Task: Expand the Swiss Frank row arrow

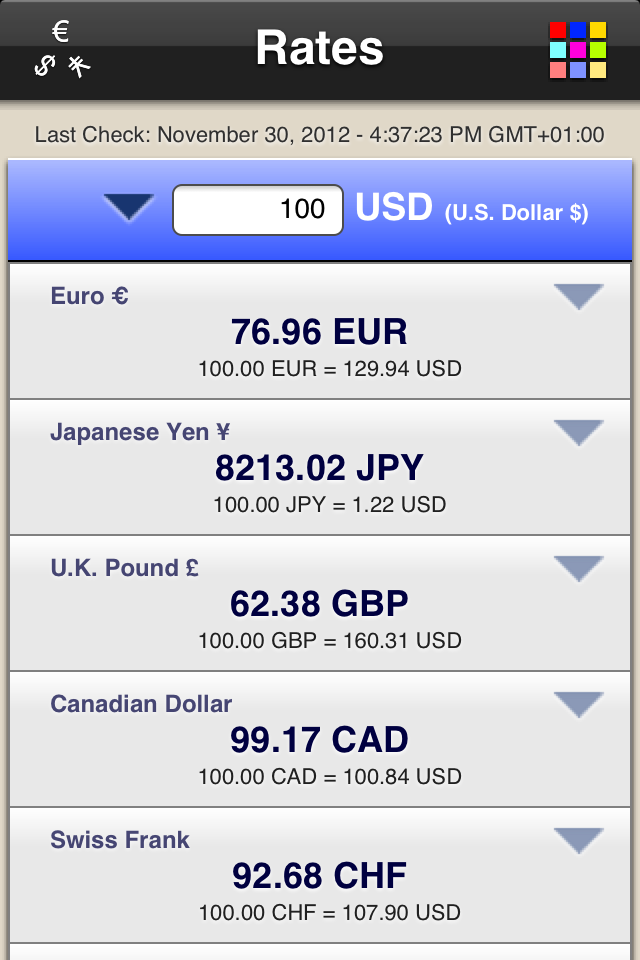Action: [578, 840]
